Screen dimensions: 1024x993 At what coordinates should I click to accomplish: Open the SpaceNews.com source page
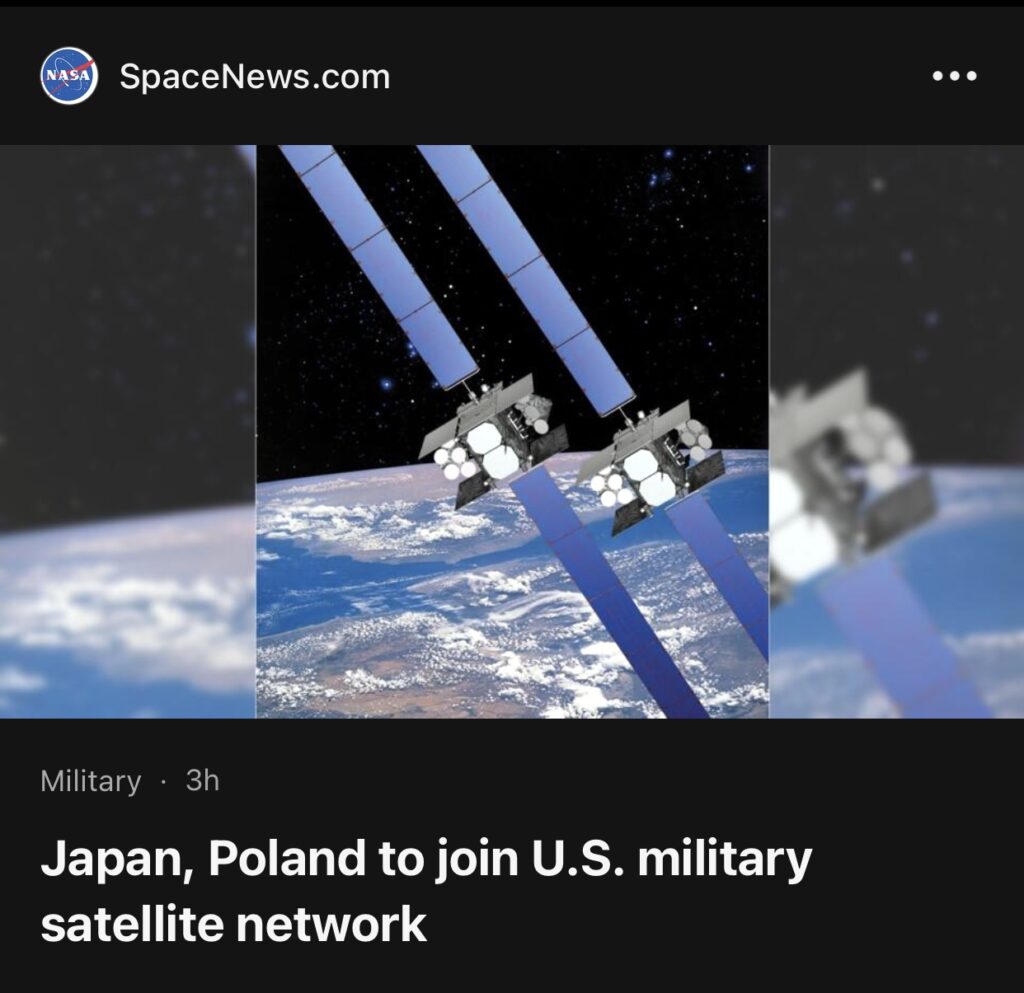click(254, 77)
